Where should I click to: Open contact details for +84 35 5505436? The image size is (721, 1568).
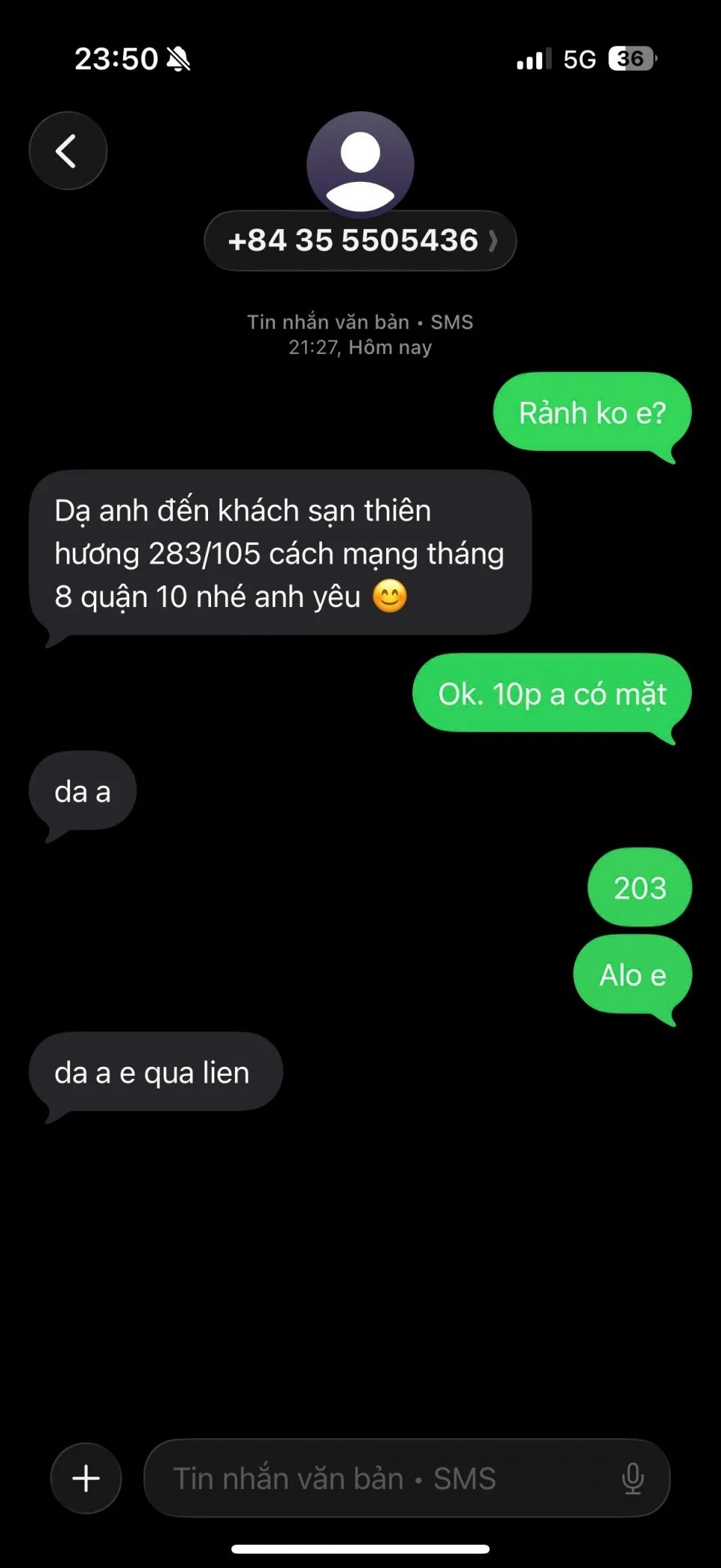(360, 240)
